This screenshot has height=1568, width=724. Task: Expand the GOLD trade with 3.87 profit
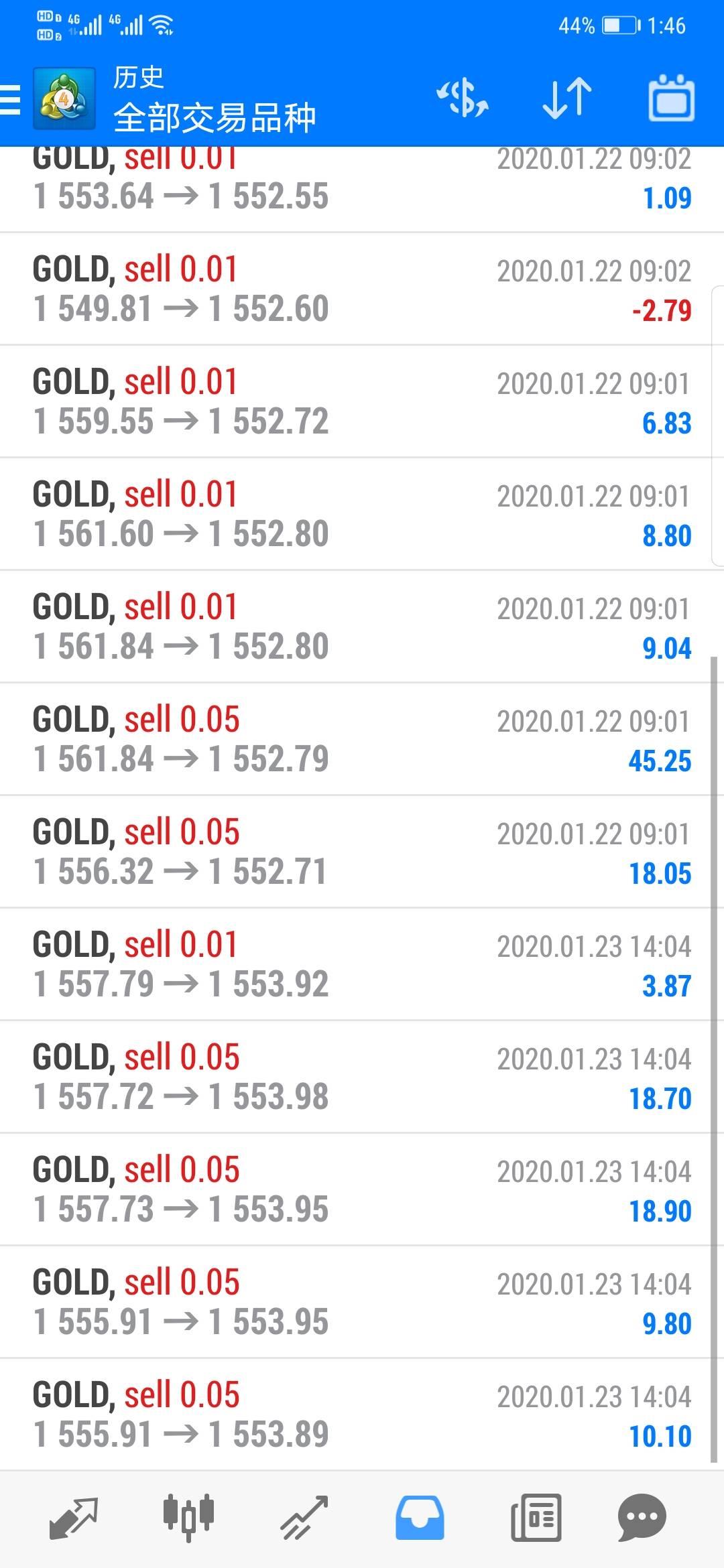(362, 965)
